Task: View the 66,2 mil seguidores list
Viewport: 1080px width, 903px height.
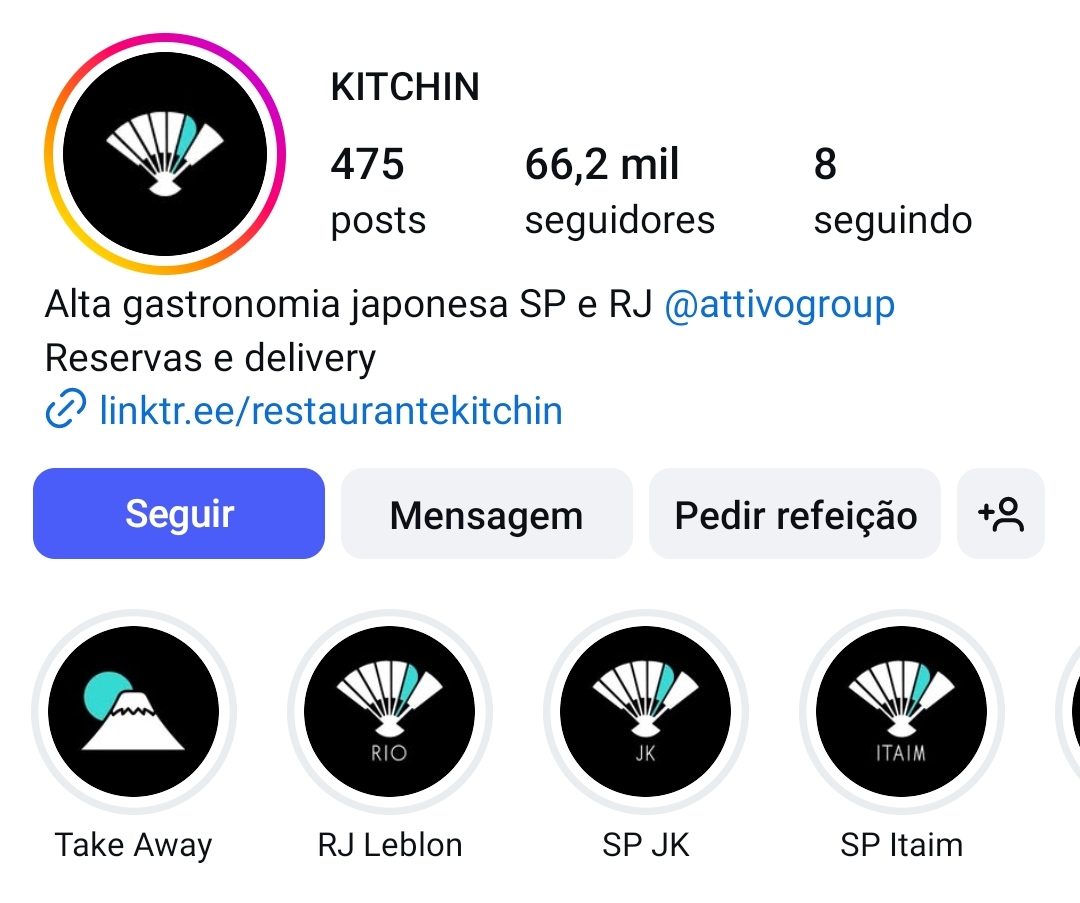Action: click(619, 190)
